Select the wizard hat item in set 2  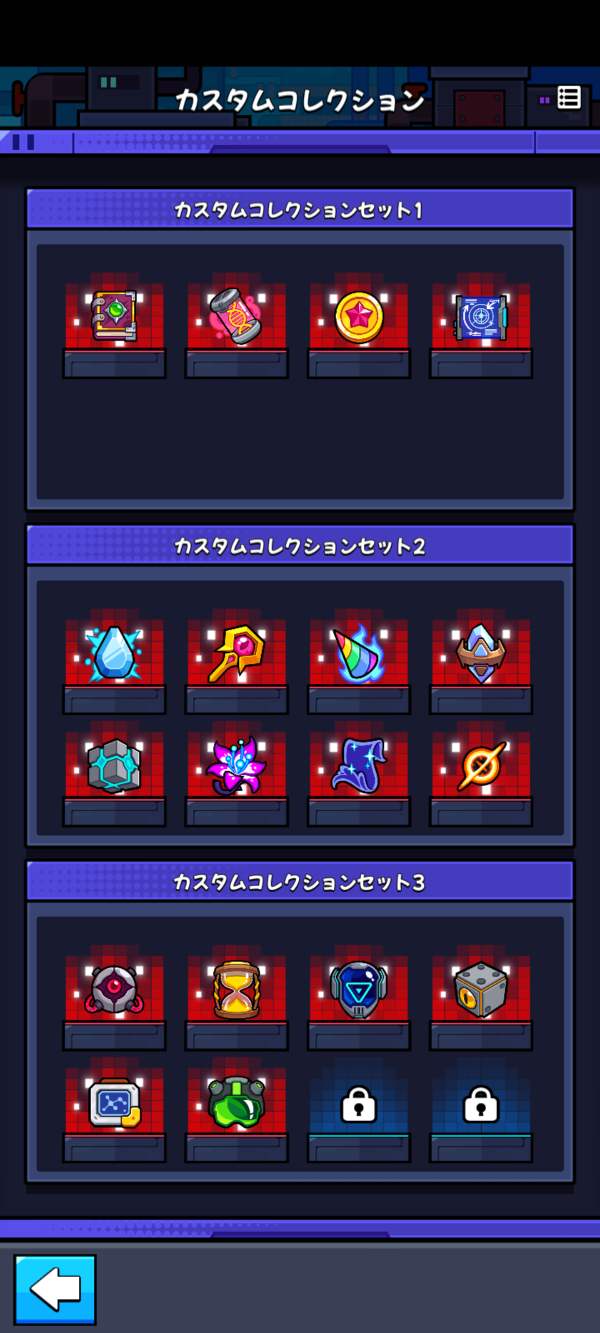358,765
